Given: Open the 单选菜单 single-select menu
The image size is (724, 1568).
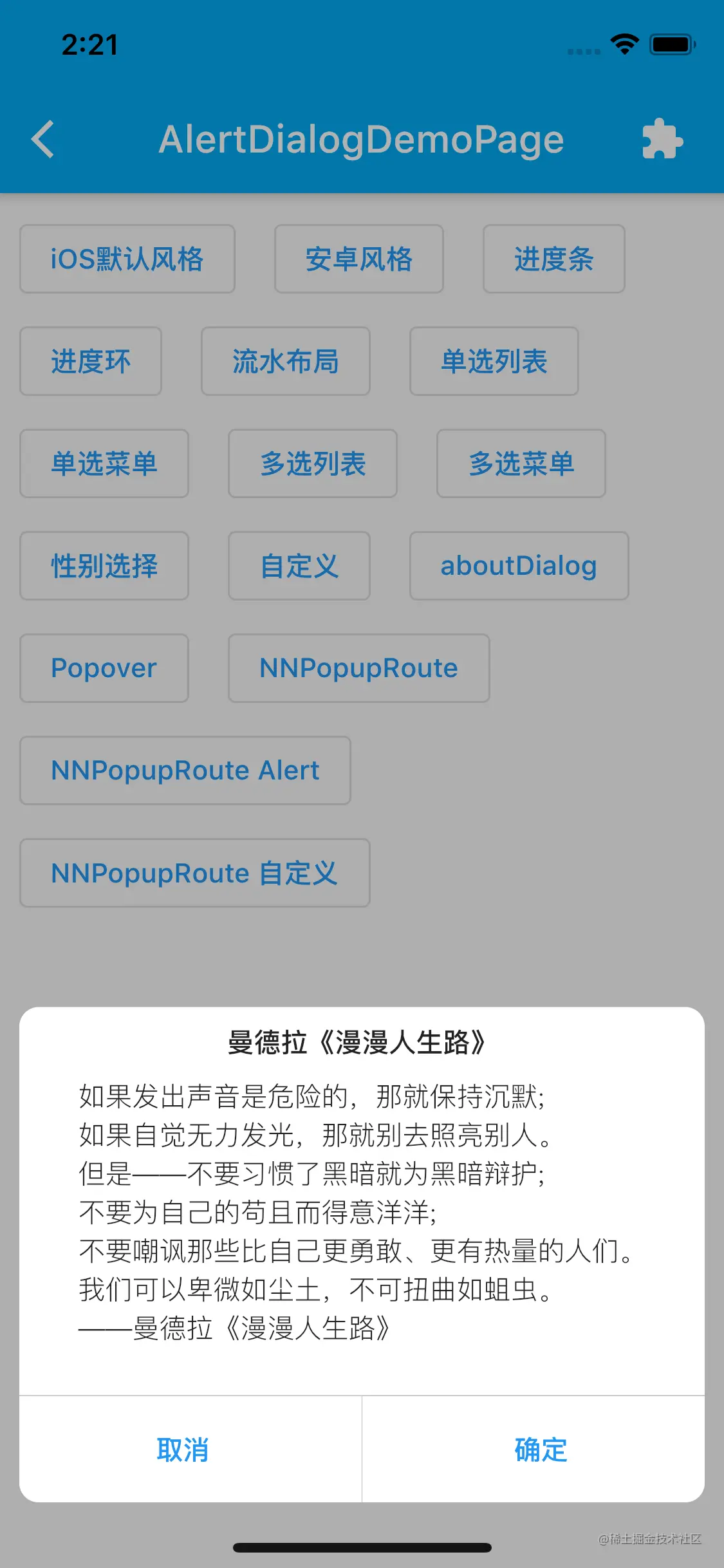Looking at the screenshot, I should click(x=104, y=463).
